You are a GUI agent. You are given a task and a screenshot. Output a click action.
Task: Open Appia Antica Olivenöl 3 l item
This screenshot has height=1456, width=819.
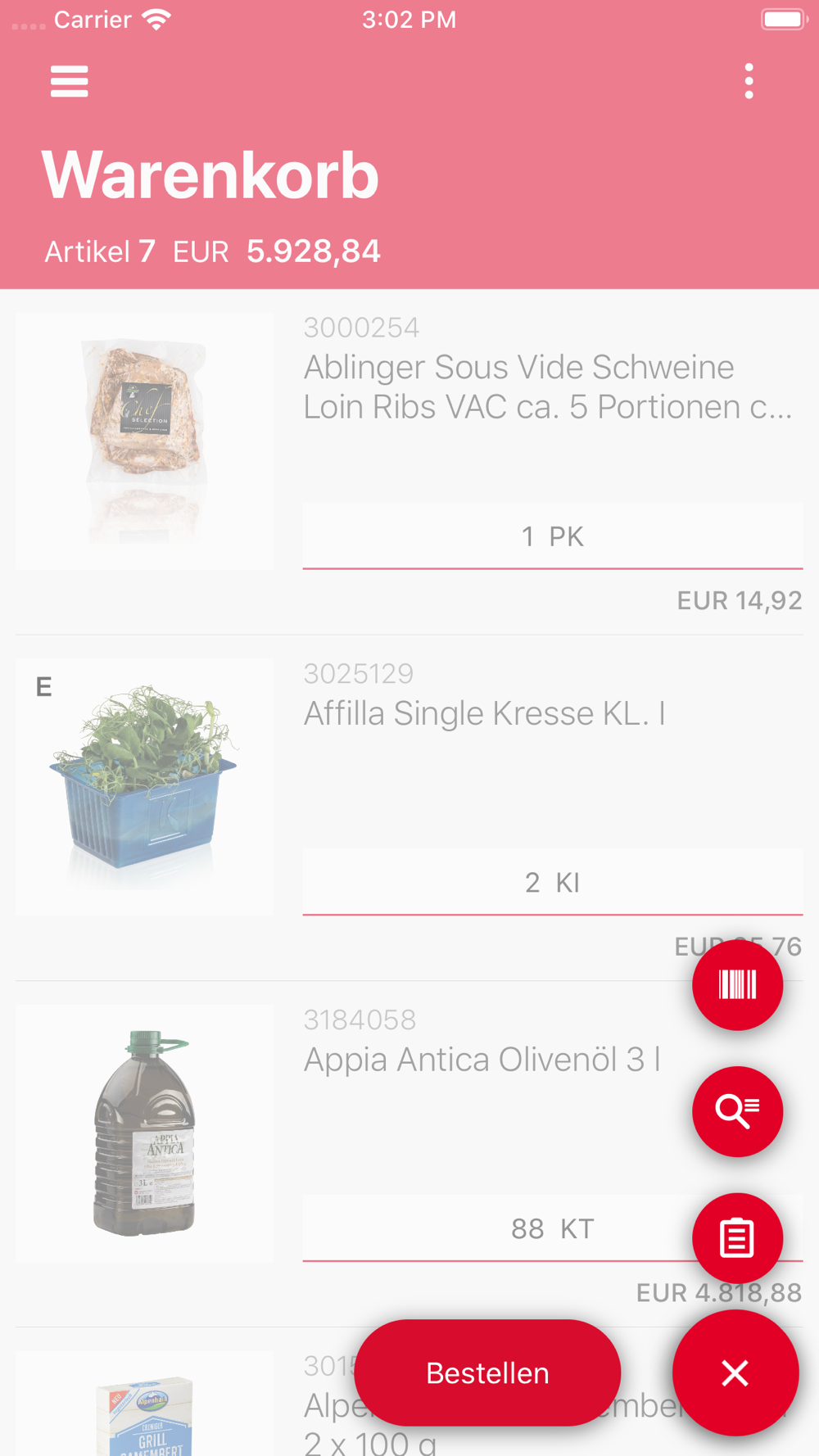click(482, 1060)
